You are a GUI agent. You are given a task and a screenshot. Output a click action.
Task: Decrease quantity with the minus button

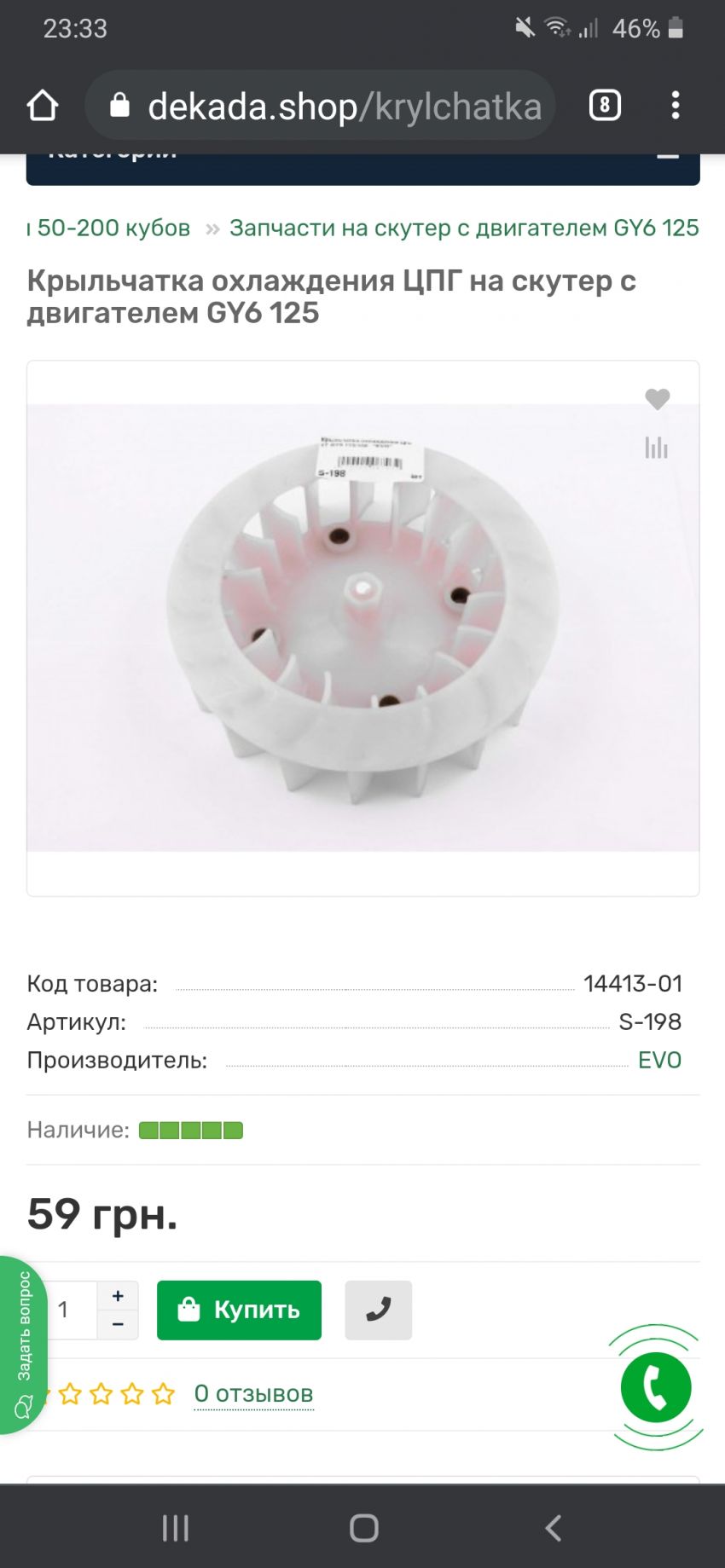[x=118, y=1324]
